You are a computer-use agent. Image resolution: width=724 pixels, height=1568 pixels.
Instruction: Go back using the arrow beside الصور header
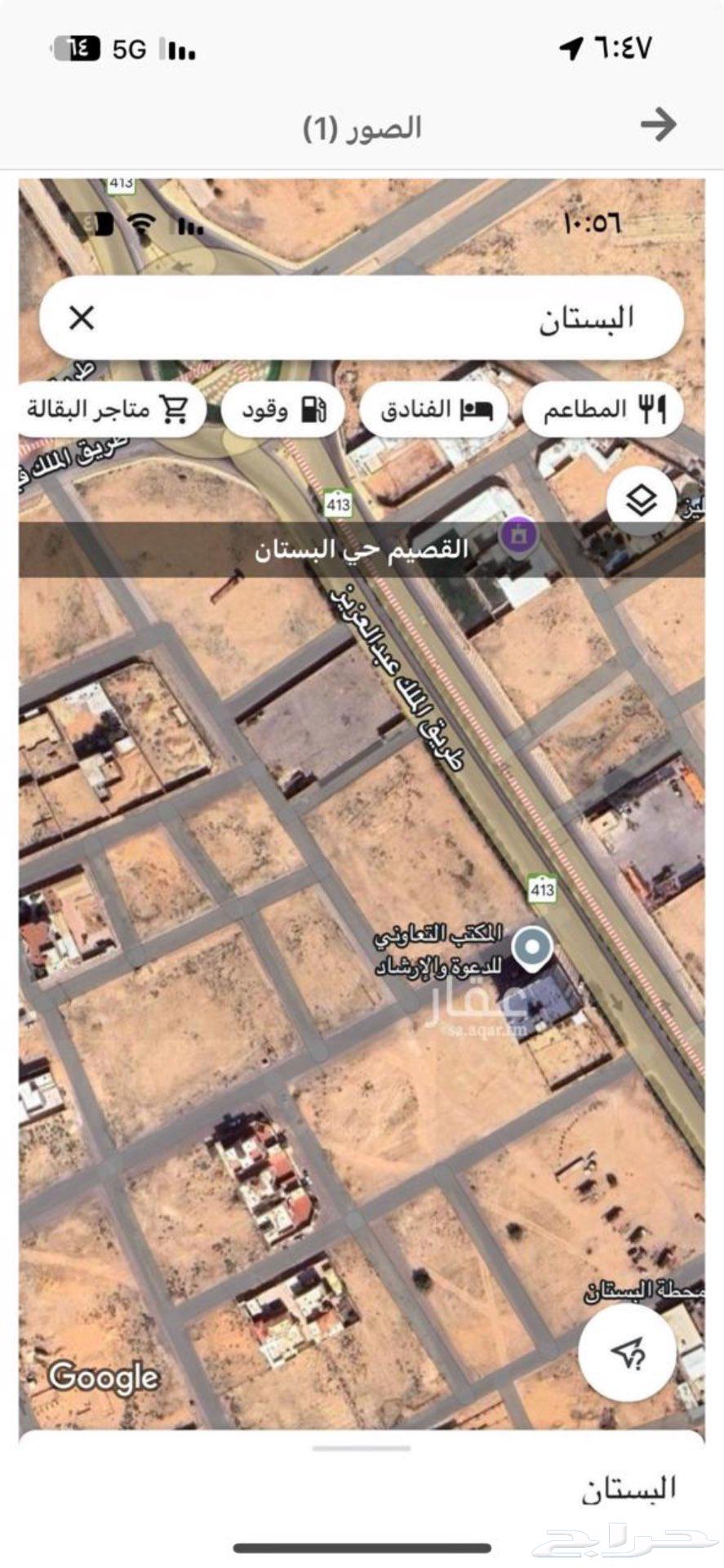click(659, 125)
